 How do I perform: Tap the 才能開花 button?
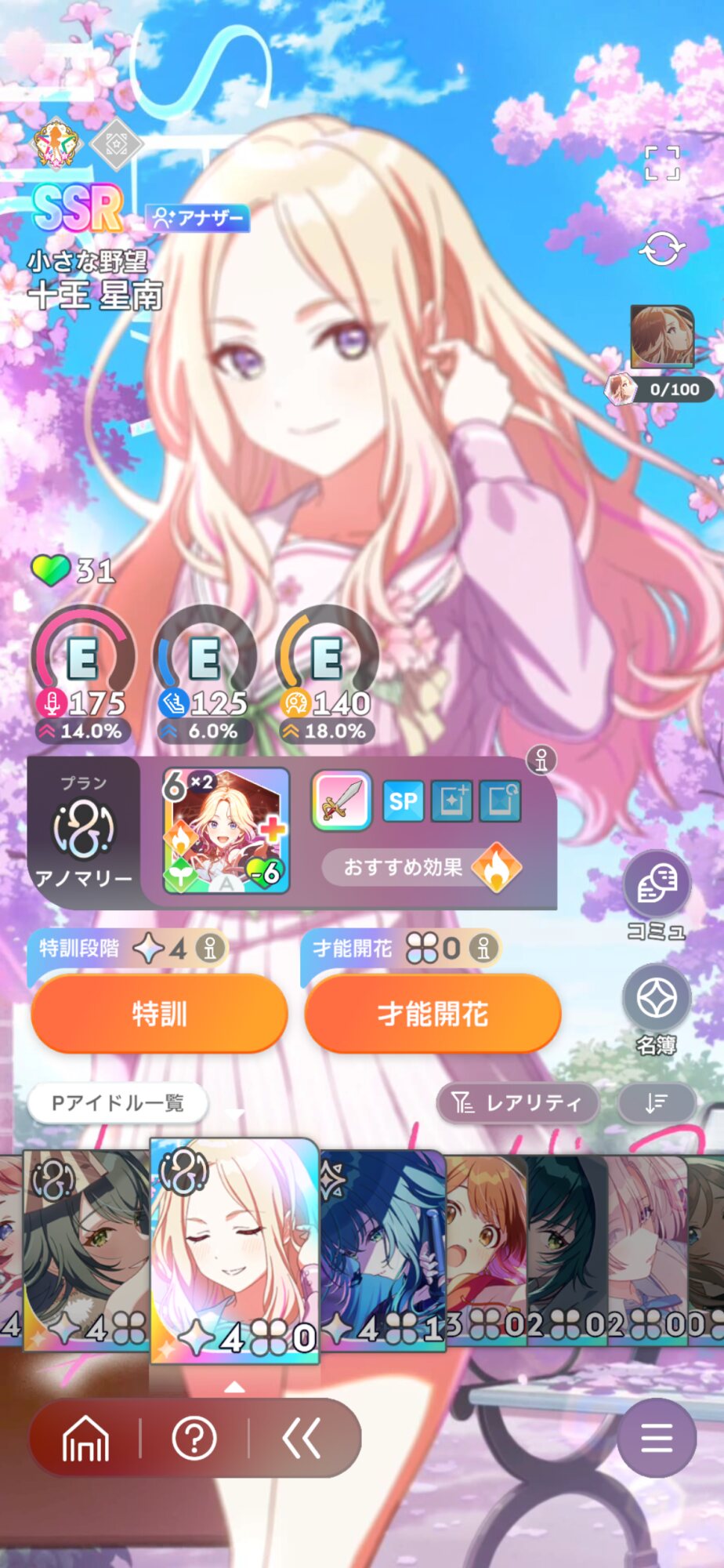click(433, 1014)
